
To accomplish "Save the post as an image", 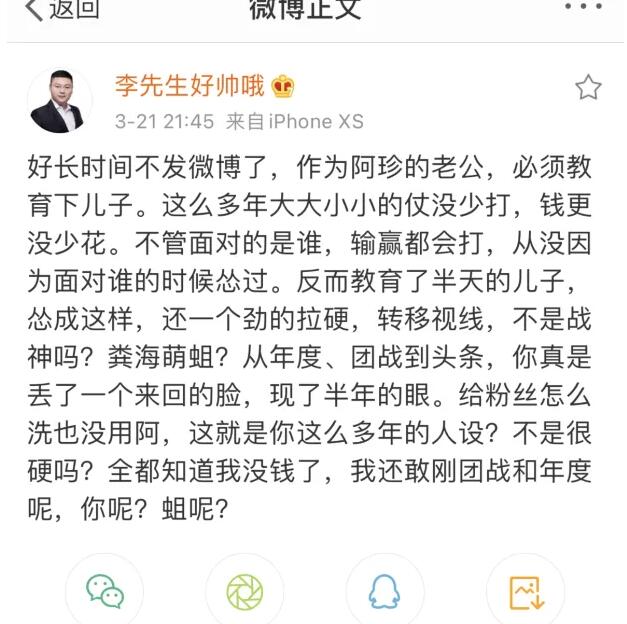I will 525,592.
